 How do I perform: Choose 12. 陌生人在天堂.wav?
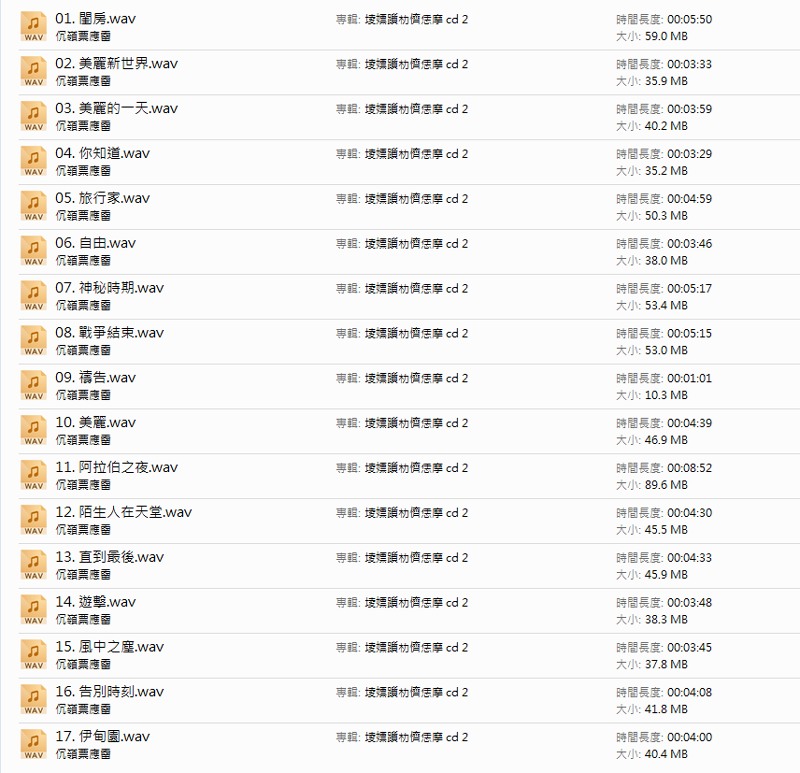tap(123, 513)
